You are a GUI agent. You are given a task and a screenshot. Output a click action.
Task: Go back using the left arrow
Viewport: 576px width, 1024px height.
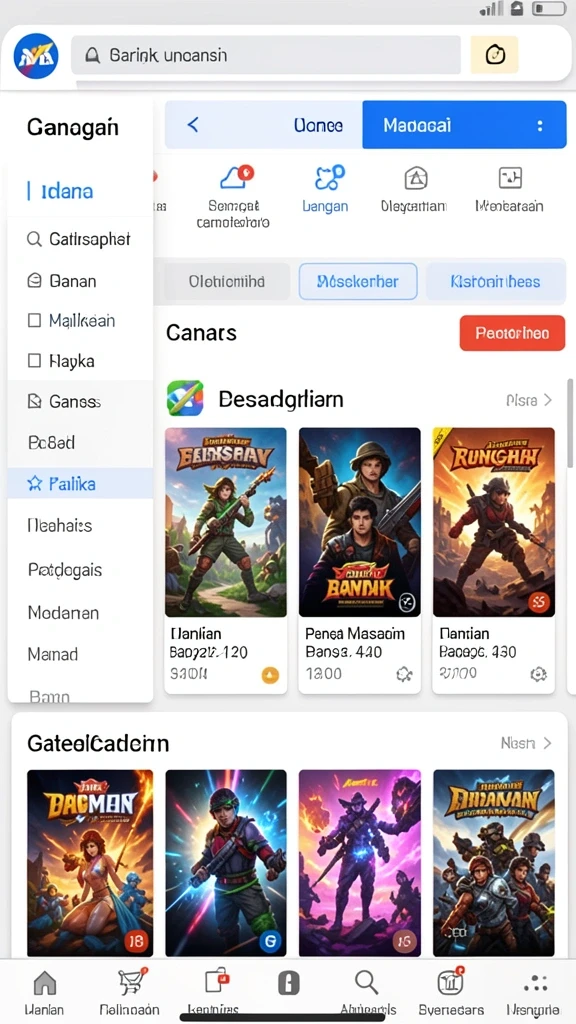pyautogui.click(x=193, y=125)
